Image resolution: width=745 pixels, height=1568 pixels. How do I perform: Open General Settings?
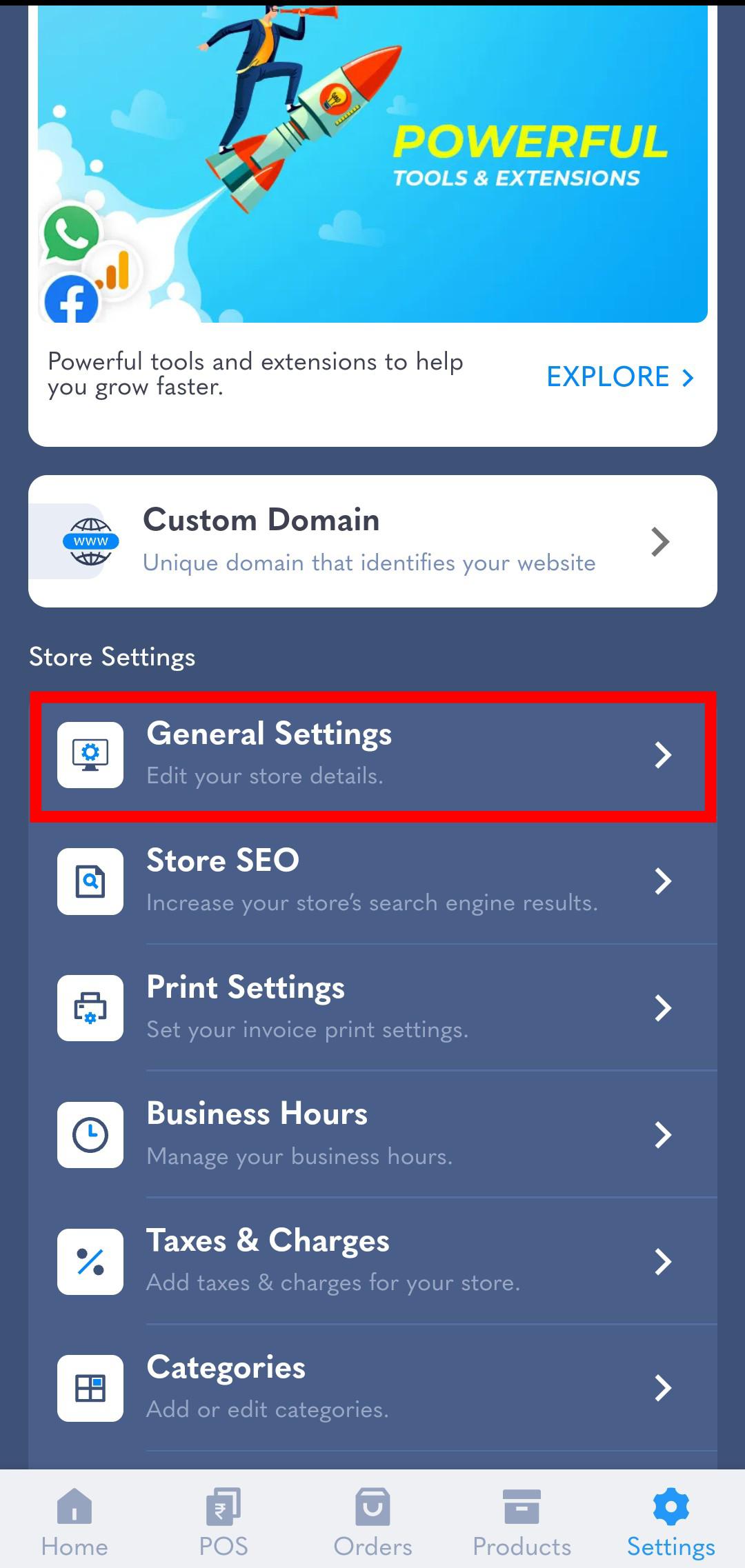coord(372,755)
